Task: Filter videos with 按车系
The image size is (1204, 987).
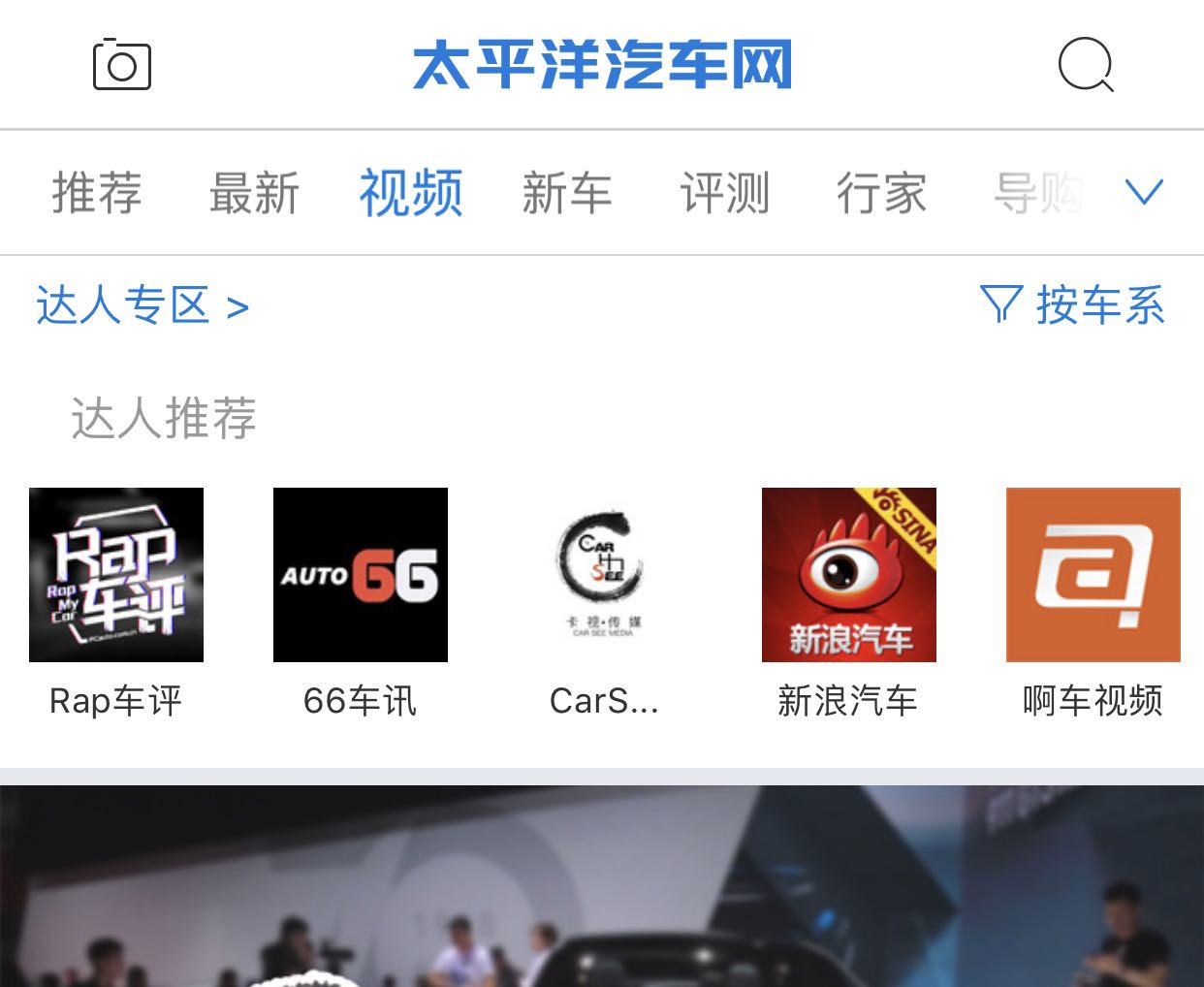Action: (1072, 305)
